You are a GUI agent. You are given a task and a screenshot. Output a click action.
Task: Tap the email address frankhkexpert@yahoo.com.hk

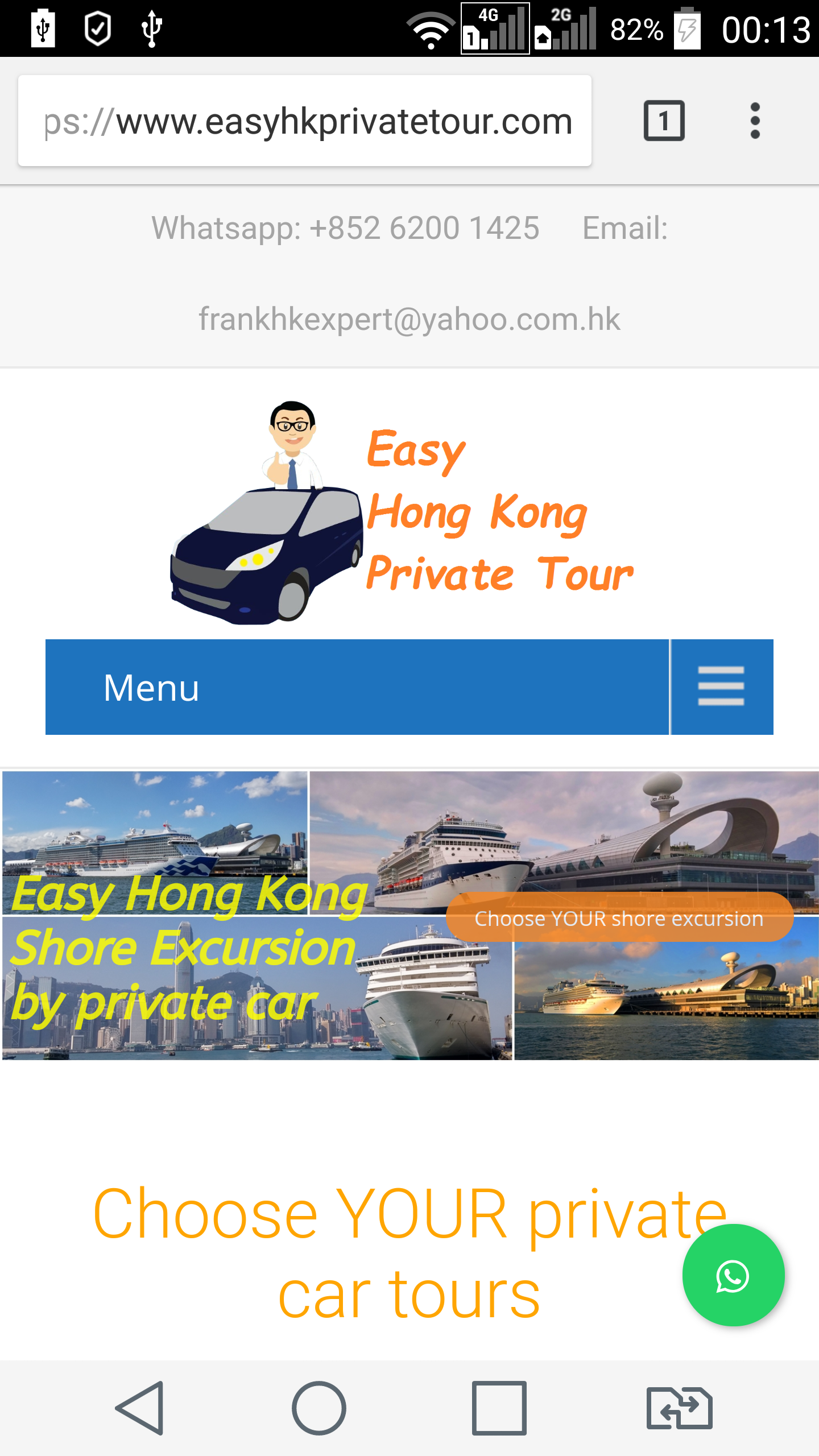coord(409,319)
